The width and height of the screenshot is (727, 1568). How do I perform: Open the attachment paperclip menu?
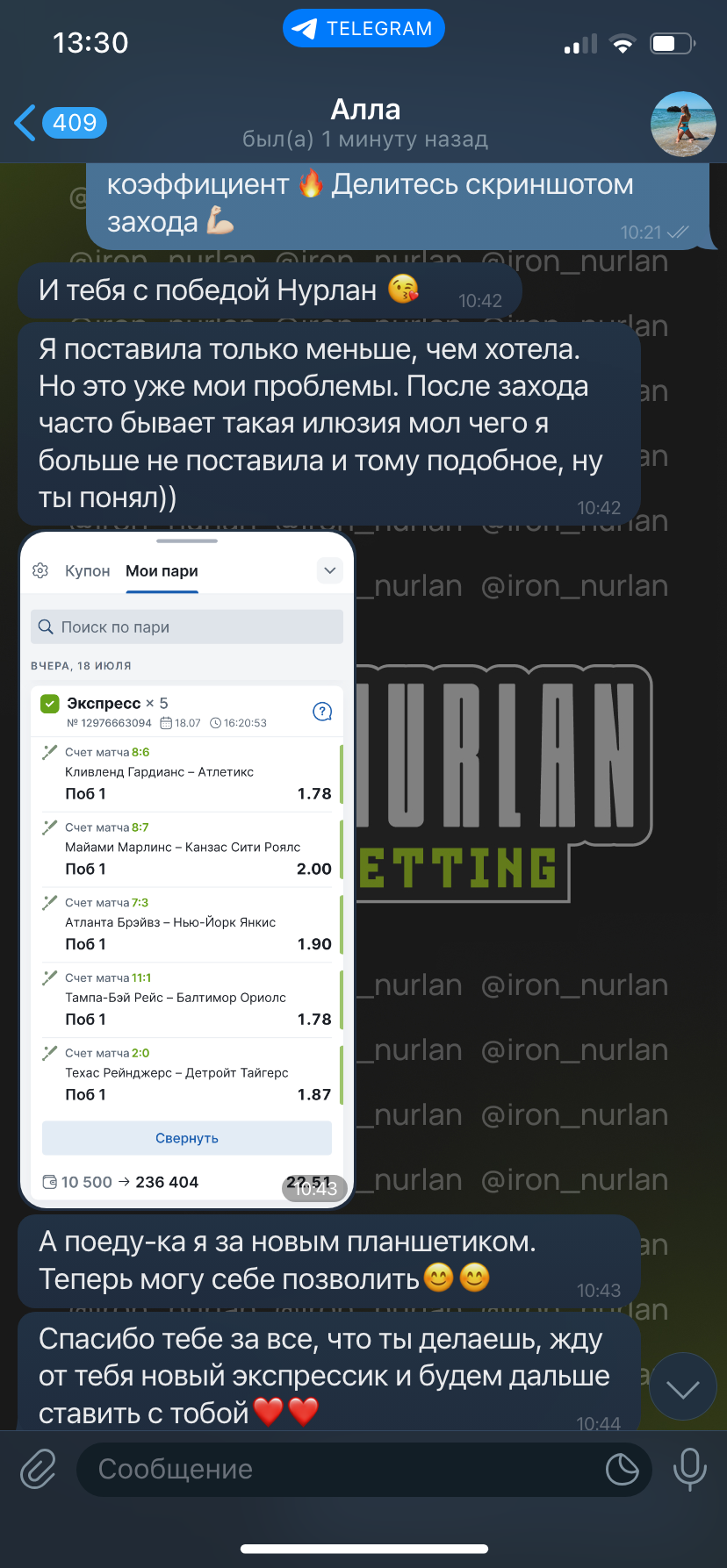coord(38,1469)
